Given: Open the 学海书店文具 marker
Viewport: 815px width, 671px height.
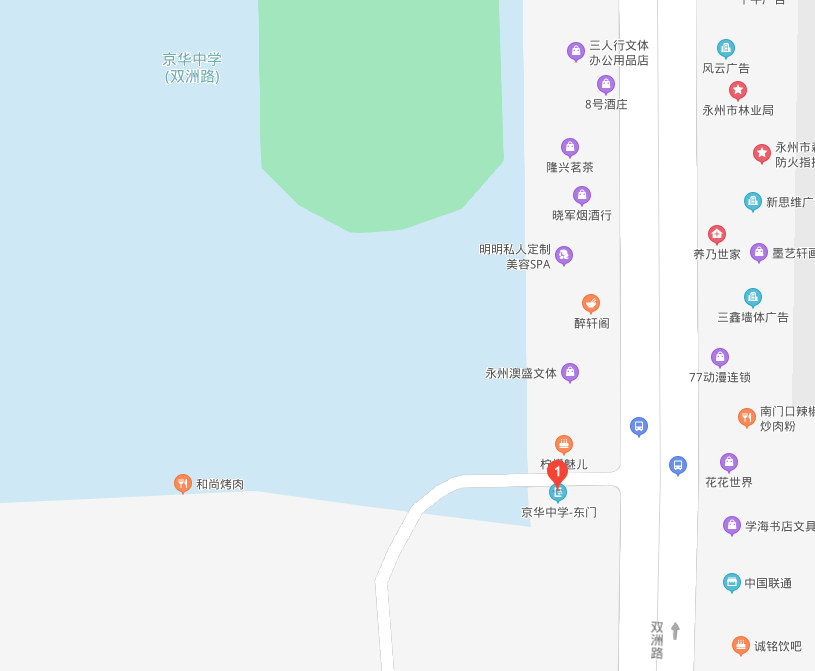Looking at the screenshot, I should (x=732, y=525).
